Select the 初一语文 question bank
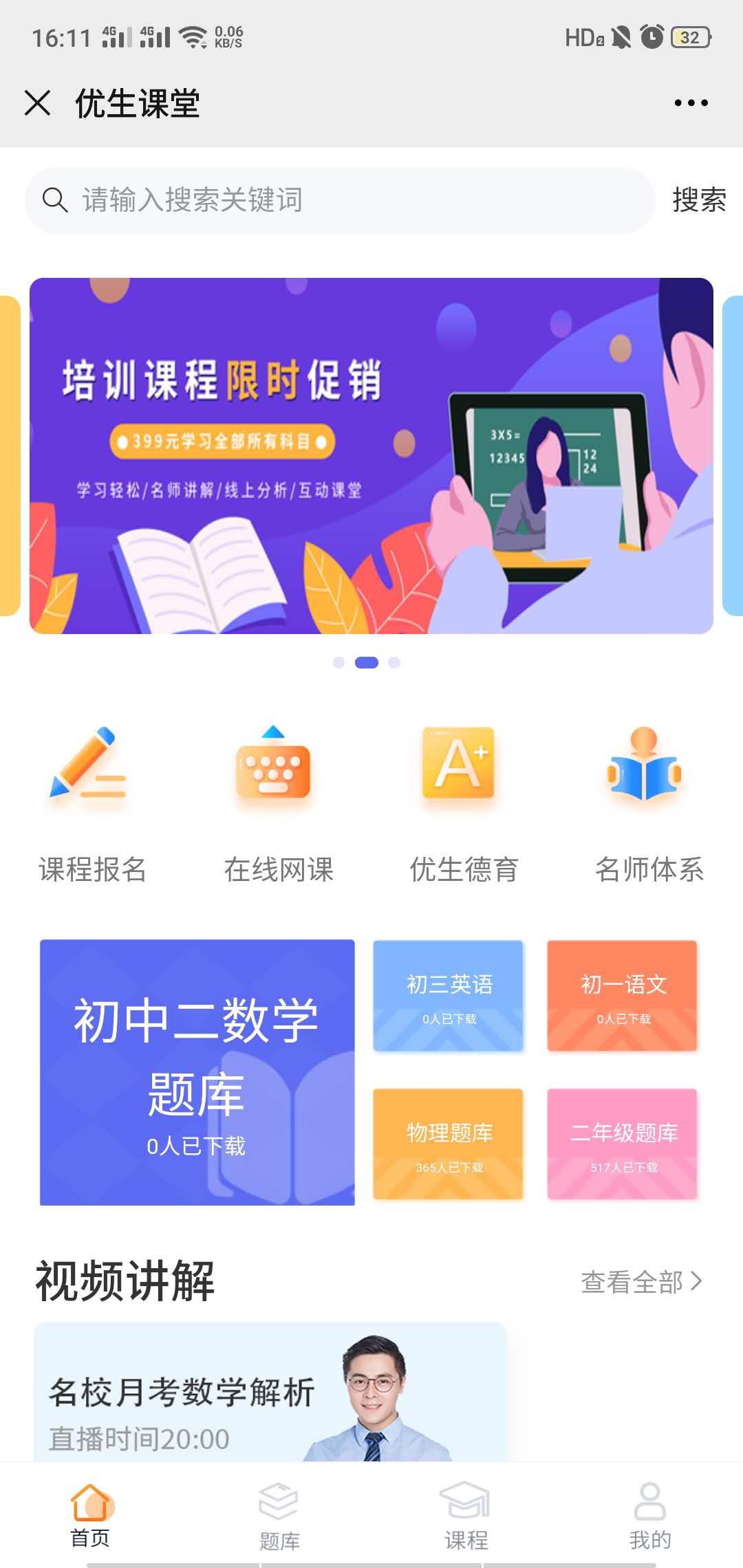The width and height of the screenshot is (743, 1568). (623, 995)
